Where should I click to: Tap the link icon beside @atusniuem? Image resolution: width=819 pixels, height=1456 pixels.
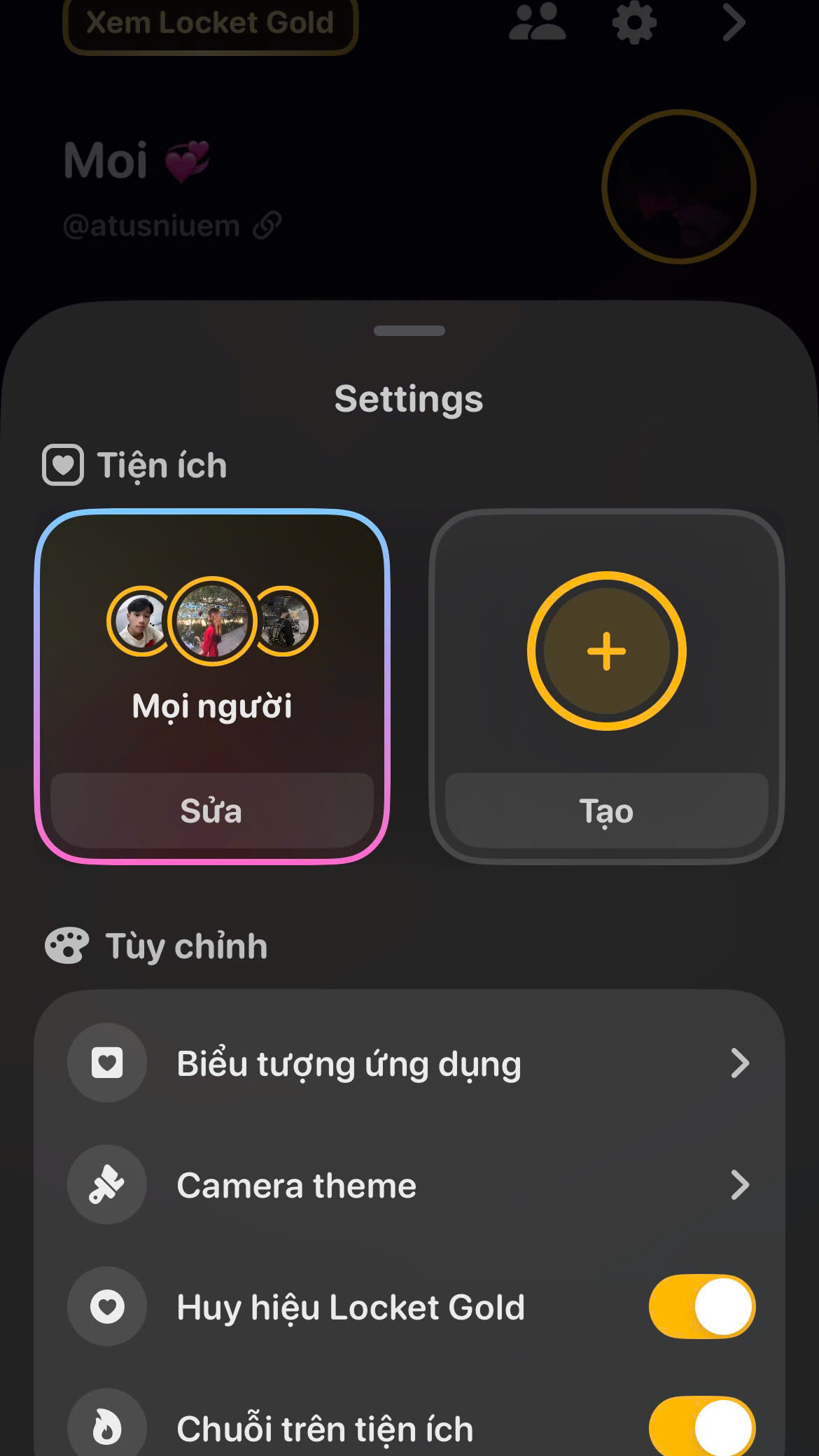(267, 225)
